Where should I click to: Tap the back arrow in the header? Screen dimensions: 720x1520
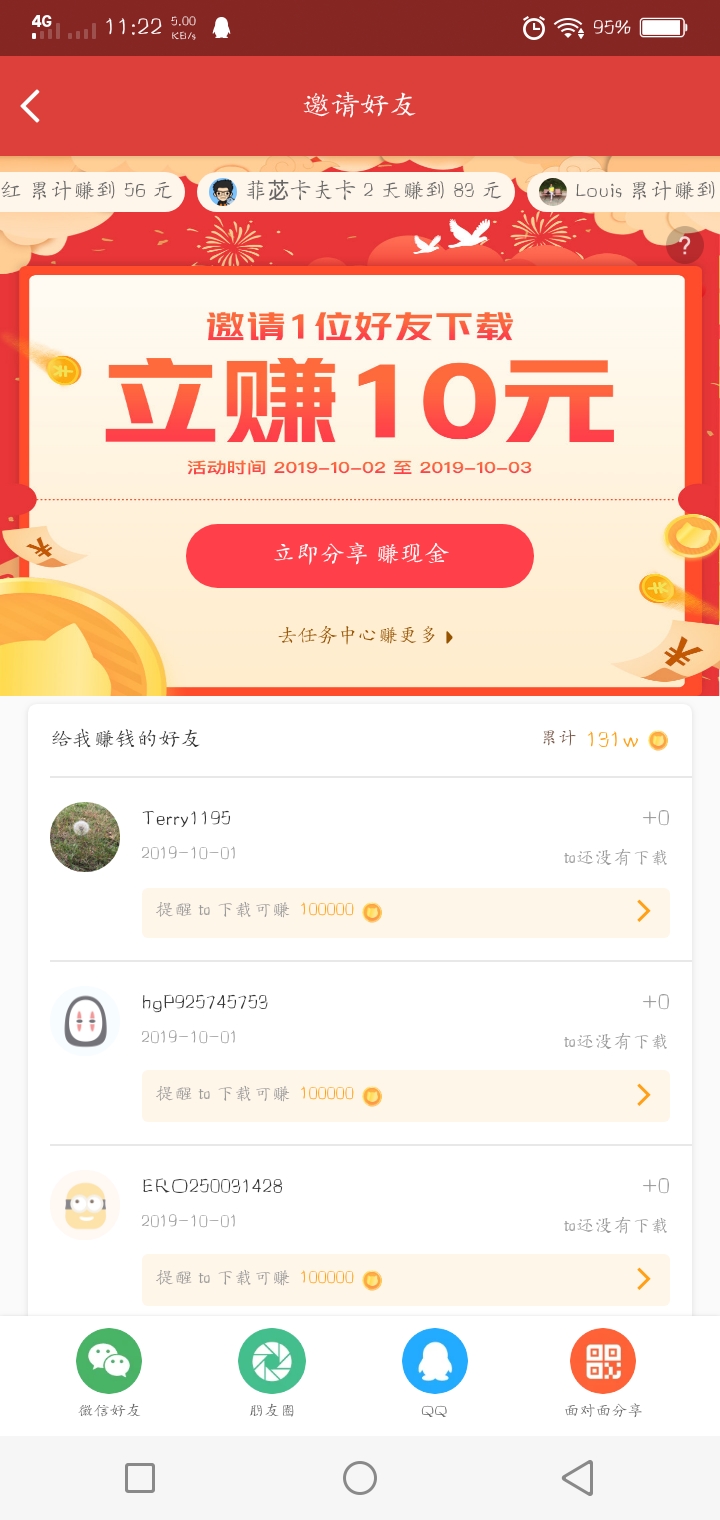[30, 105]
